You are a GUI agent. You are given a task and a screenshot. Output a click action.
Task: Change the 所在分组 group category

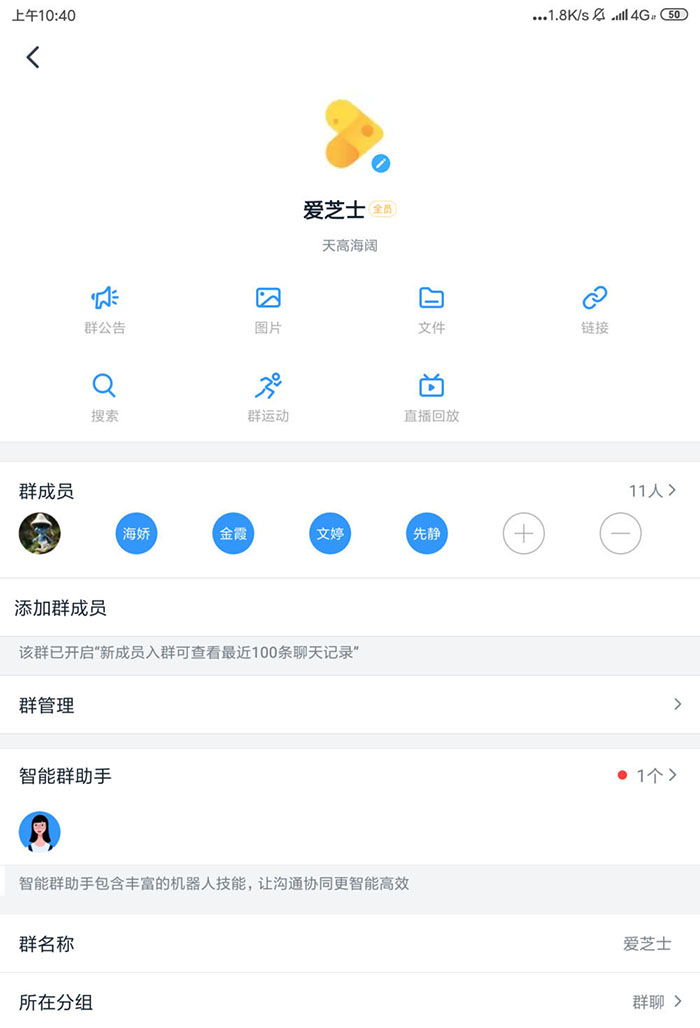pos(350,1002)
